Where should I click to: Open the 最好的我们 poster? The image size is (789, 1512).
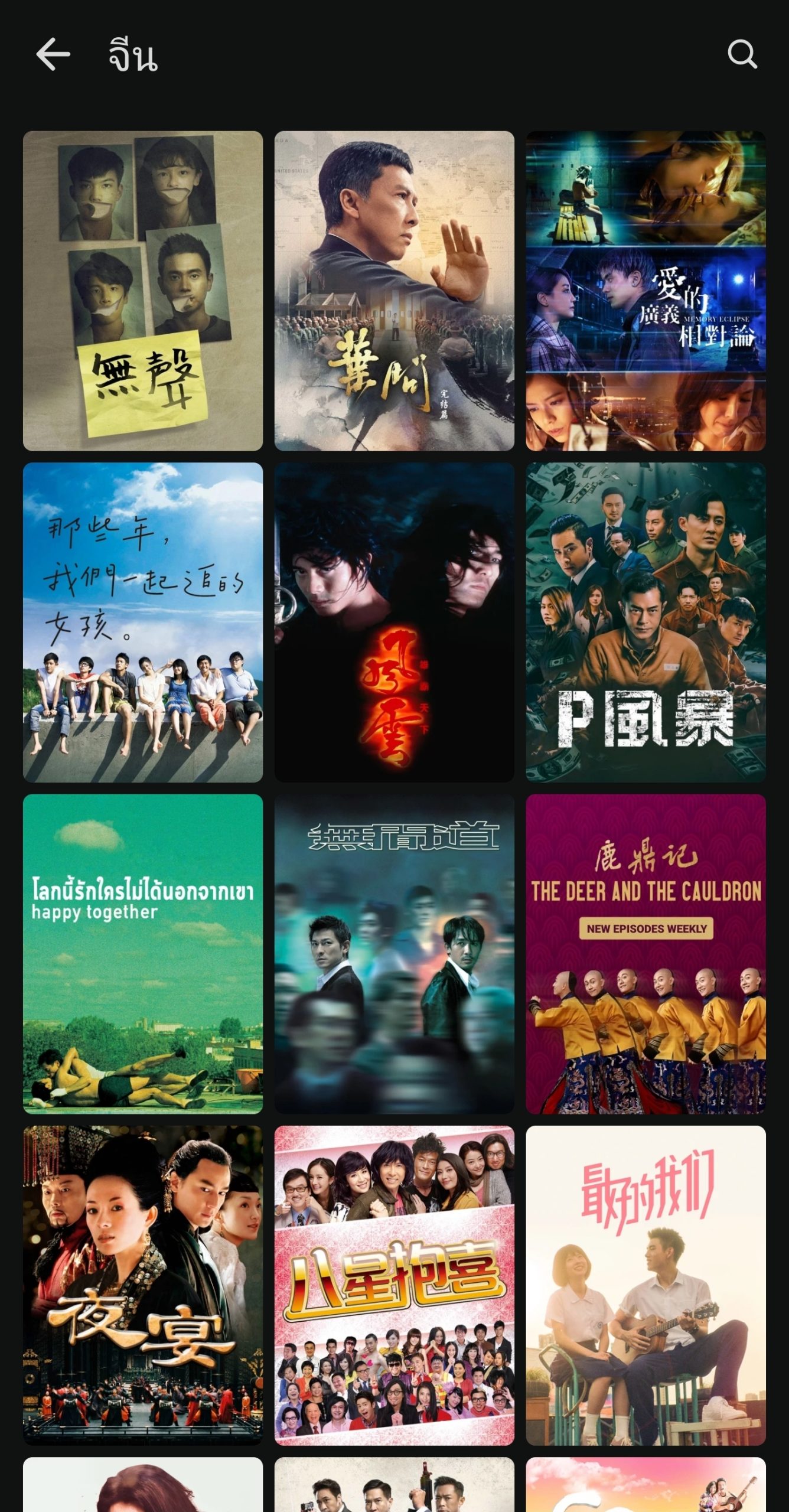coord(645,1285)
